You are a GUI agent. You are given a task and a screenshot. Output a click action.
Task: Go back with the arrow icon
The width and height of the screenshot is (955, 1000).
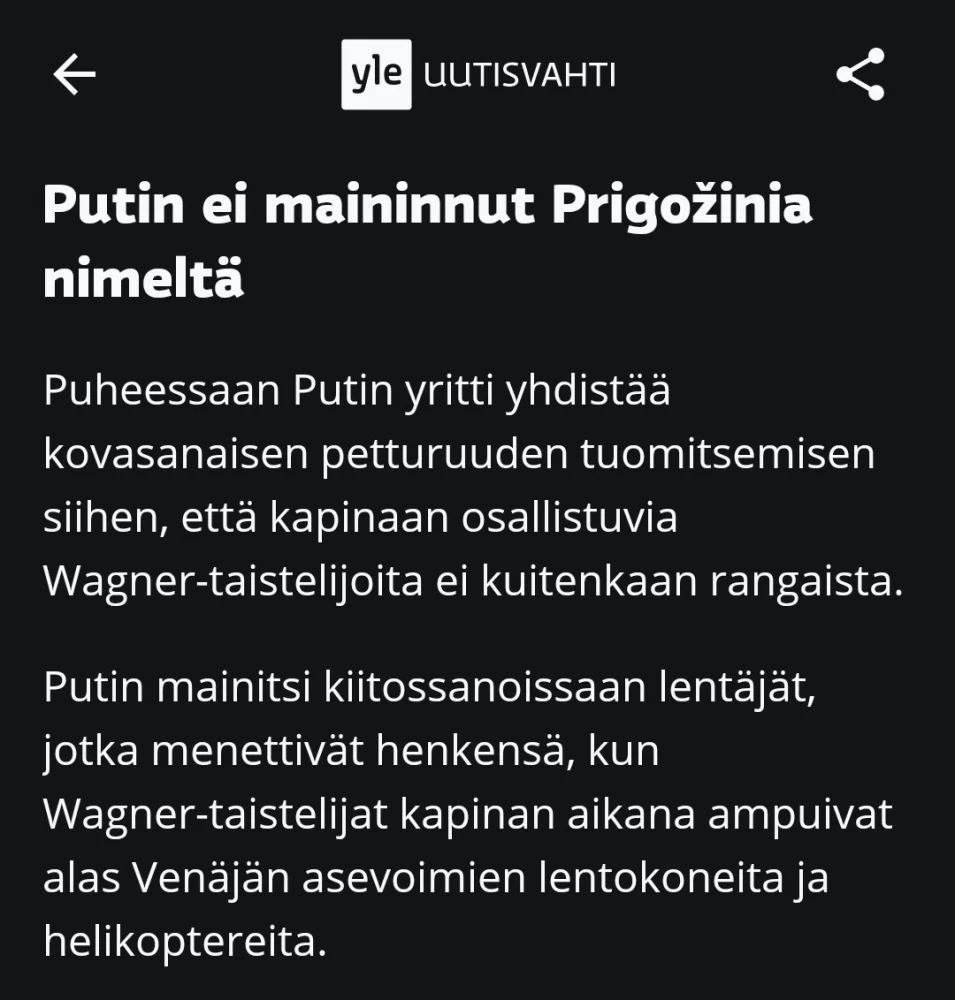point(74,74)
